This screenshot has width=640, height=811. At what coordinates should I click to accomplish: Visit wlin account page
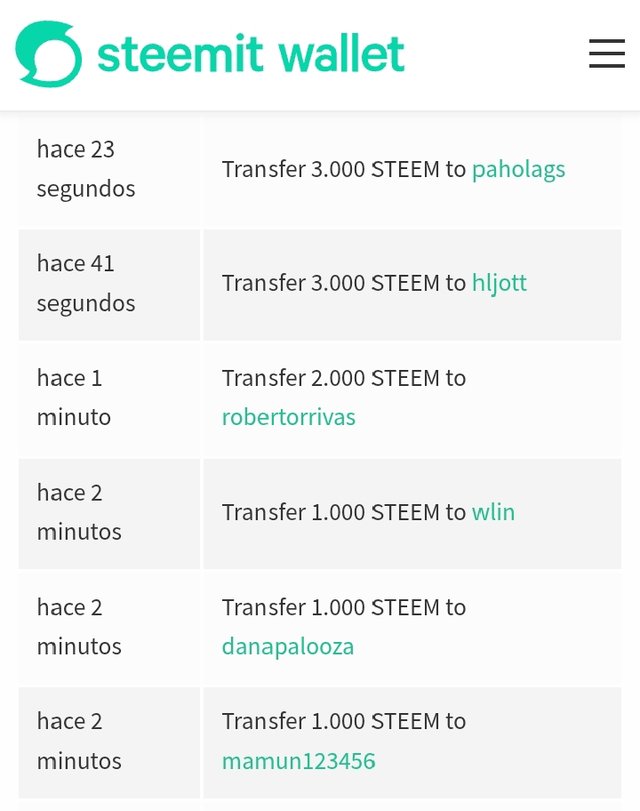493,512
